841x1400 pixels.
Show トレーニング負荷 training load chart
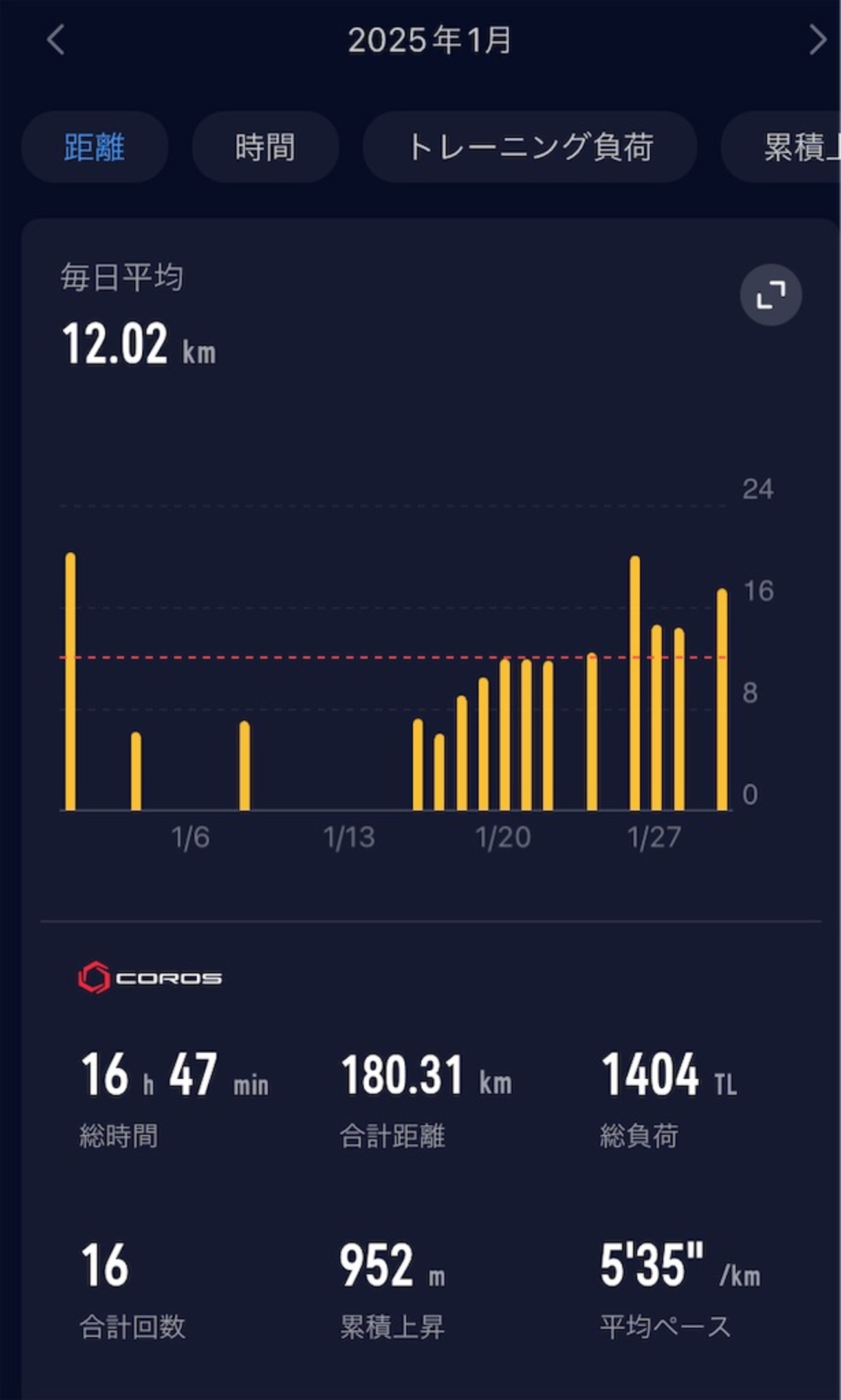pos(529,147)
